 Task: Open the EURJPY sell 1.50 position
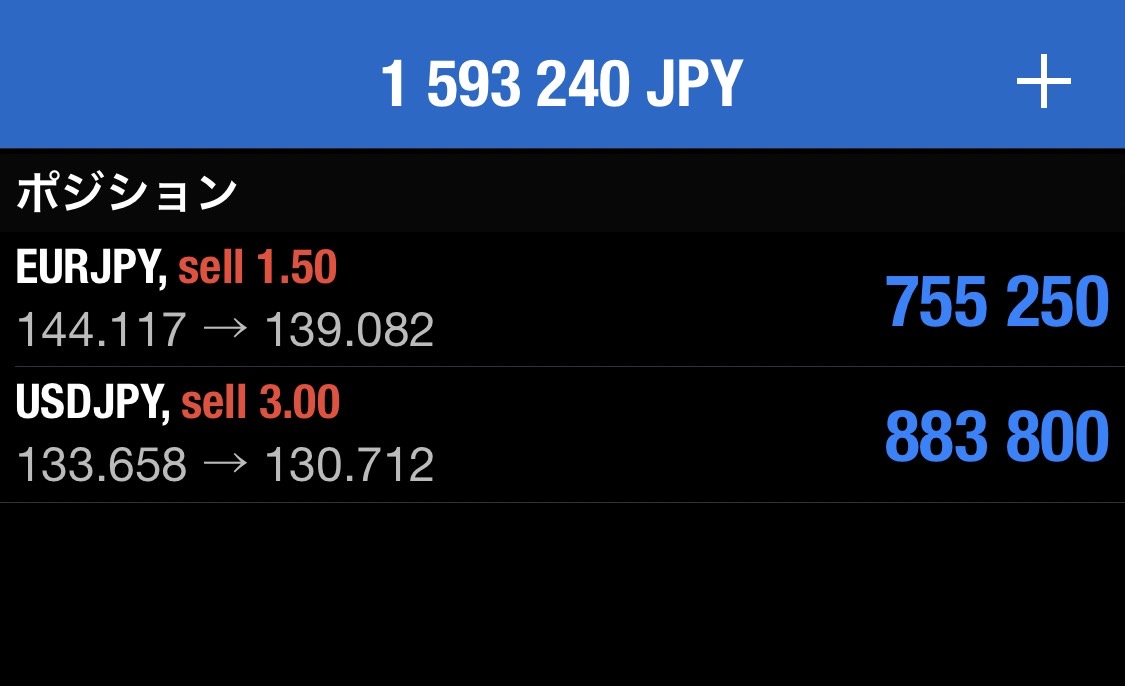(x=560, y=299)
